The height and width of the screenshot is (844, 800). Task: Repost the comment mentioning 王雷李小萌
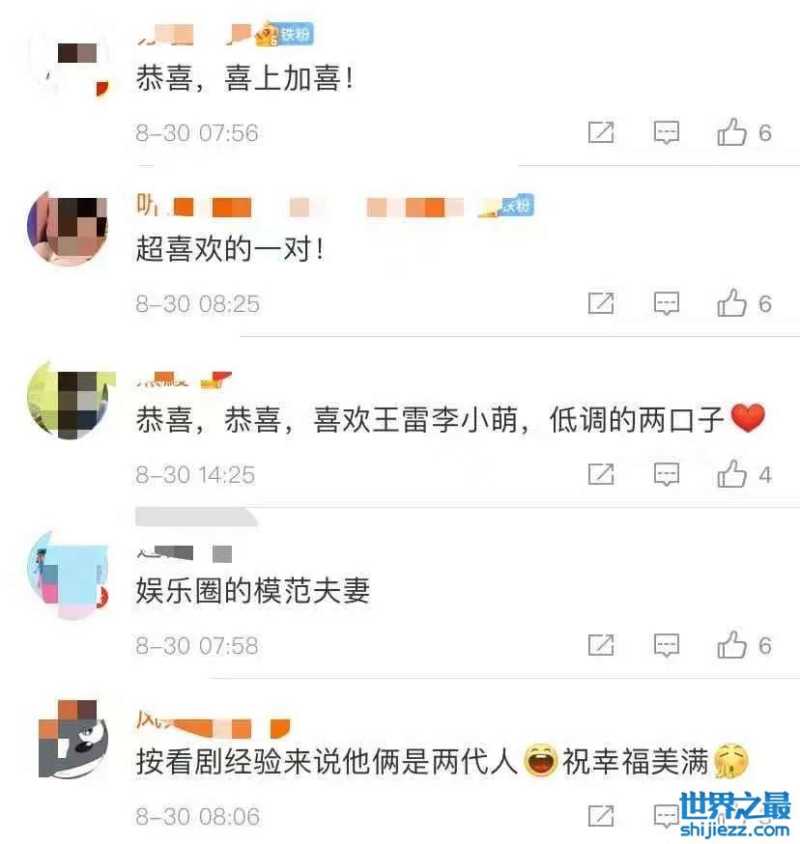point(600,474)
